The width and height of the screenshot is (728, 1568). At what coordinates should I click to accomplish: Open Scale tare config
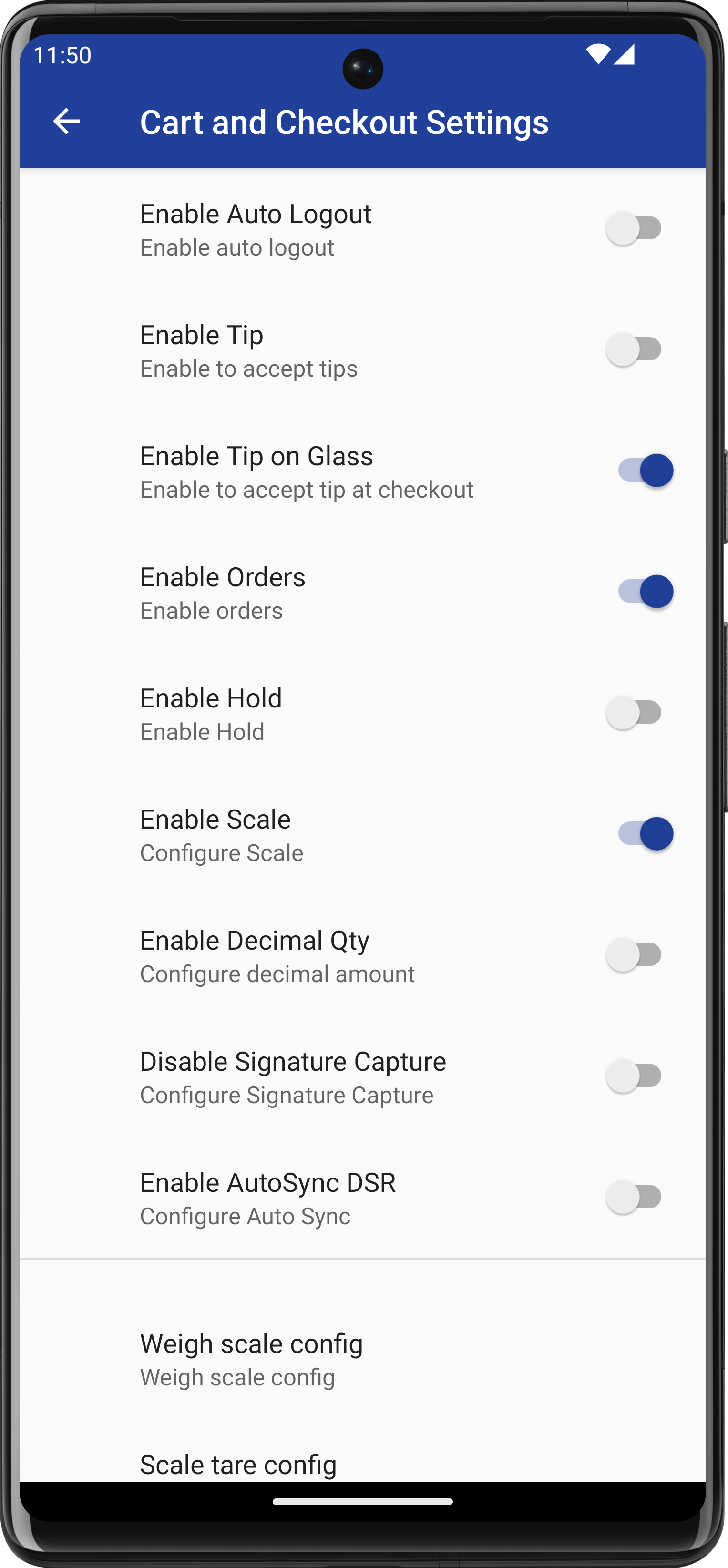coord(238,1465)
